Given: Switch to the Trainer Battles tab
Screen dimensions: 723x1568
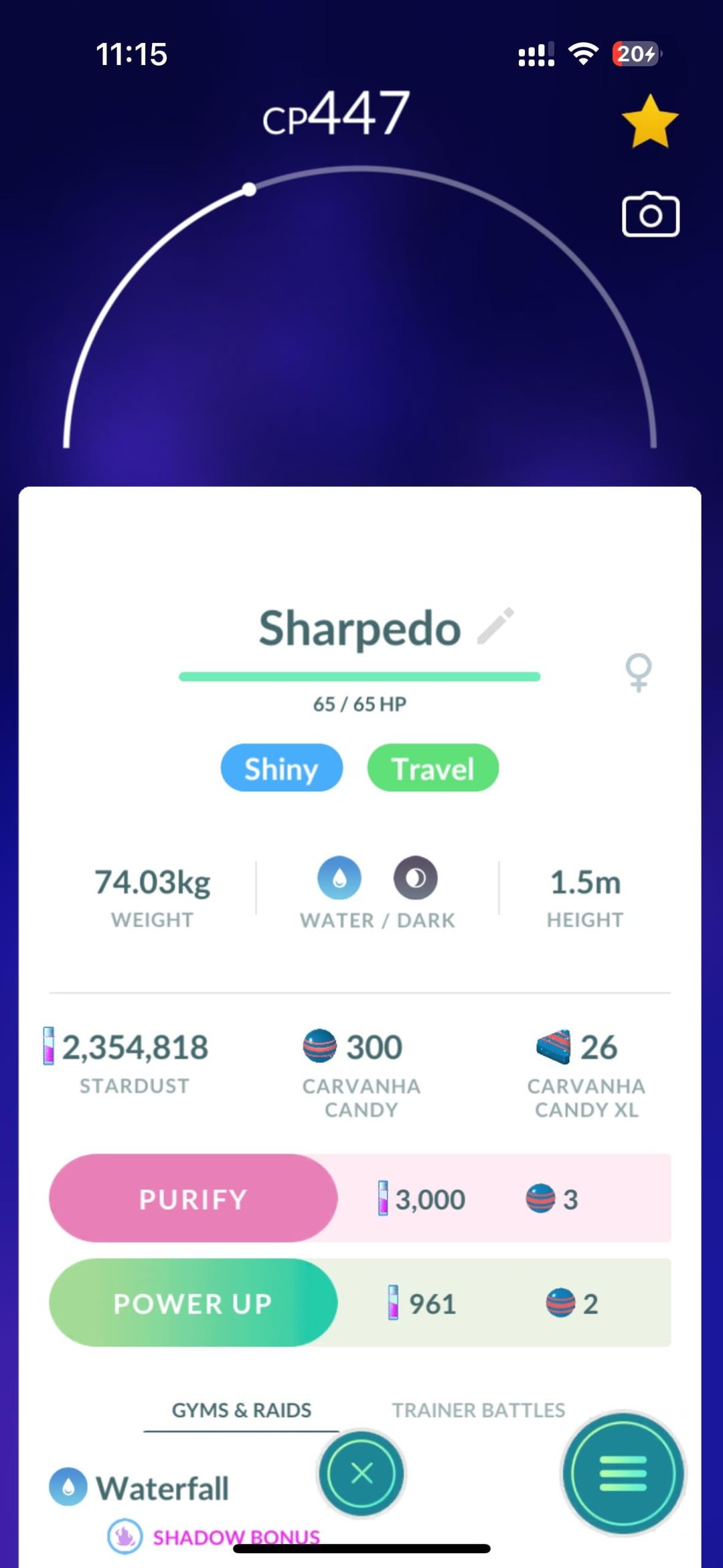Looking at the screenshot, I should click(478, 1410).
